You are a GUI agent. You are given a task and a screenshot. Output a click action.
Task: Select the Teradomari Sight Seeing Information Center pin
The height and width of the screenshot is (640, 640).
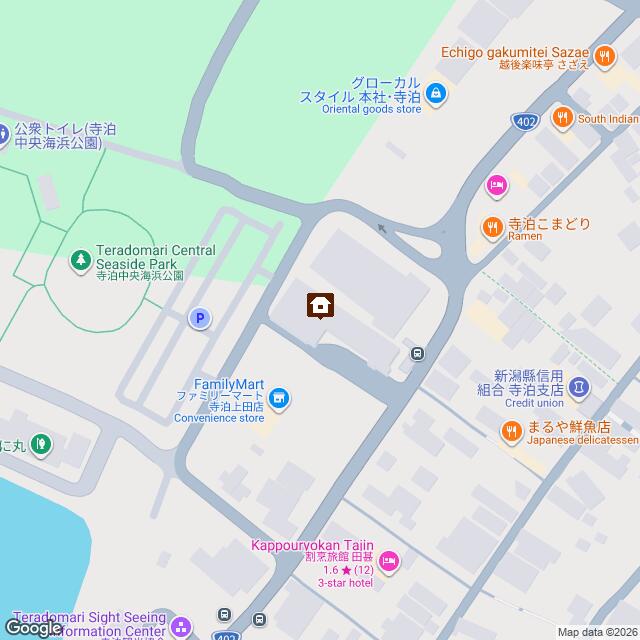(x=180, y=627)
